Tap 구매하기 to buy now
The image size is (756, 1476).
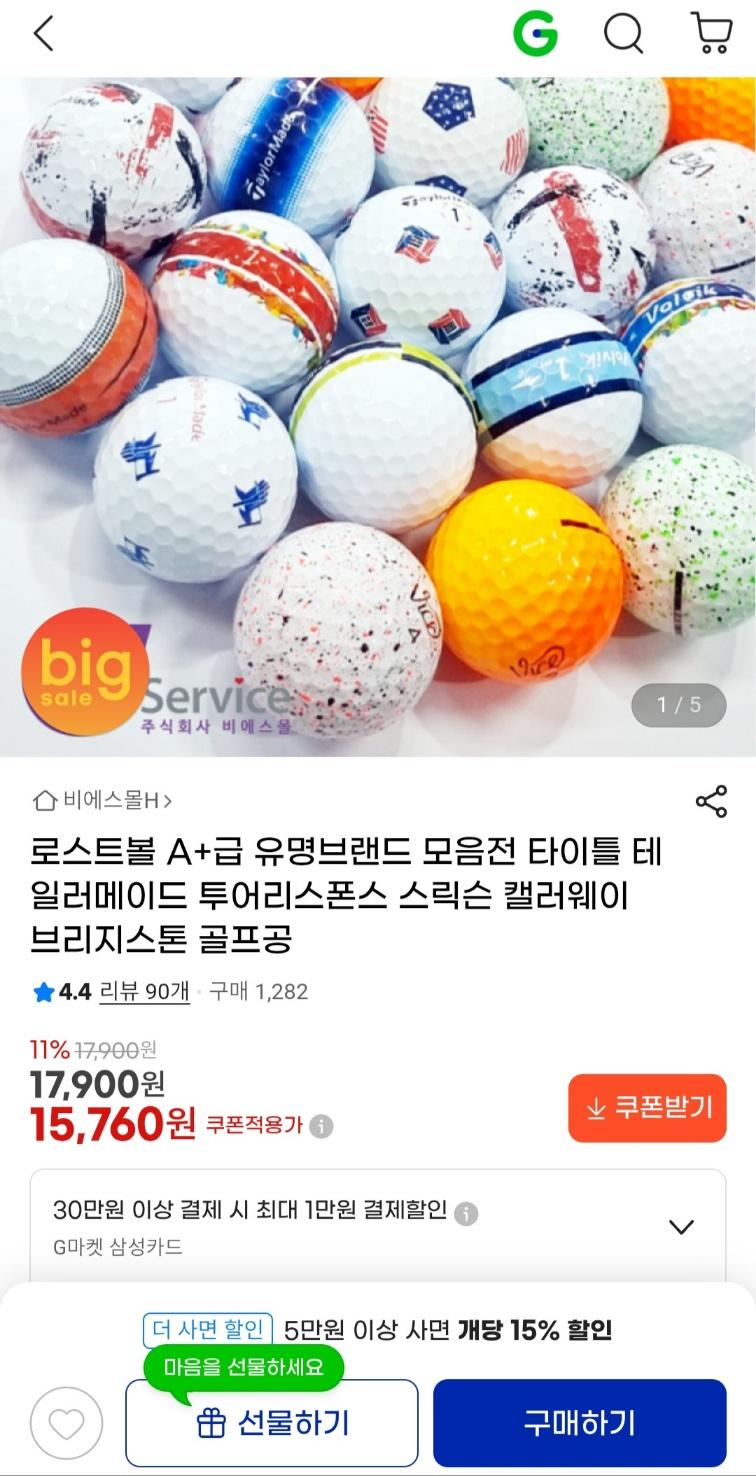579,1423
